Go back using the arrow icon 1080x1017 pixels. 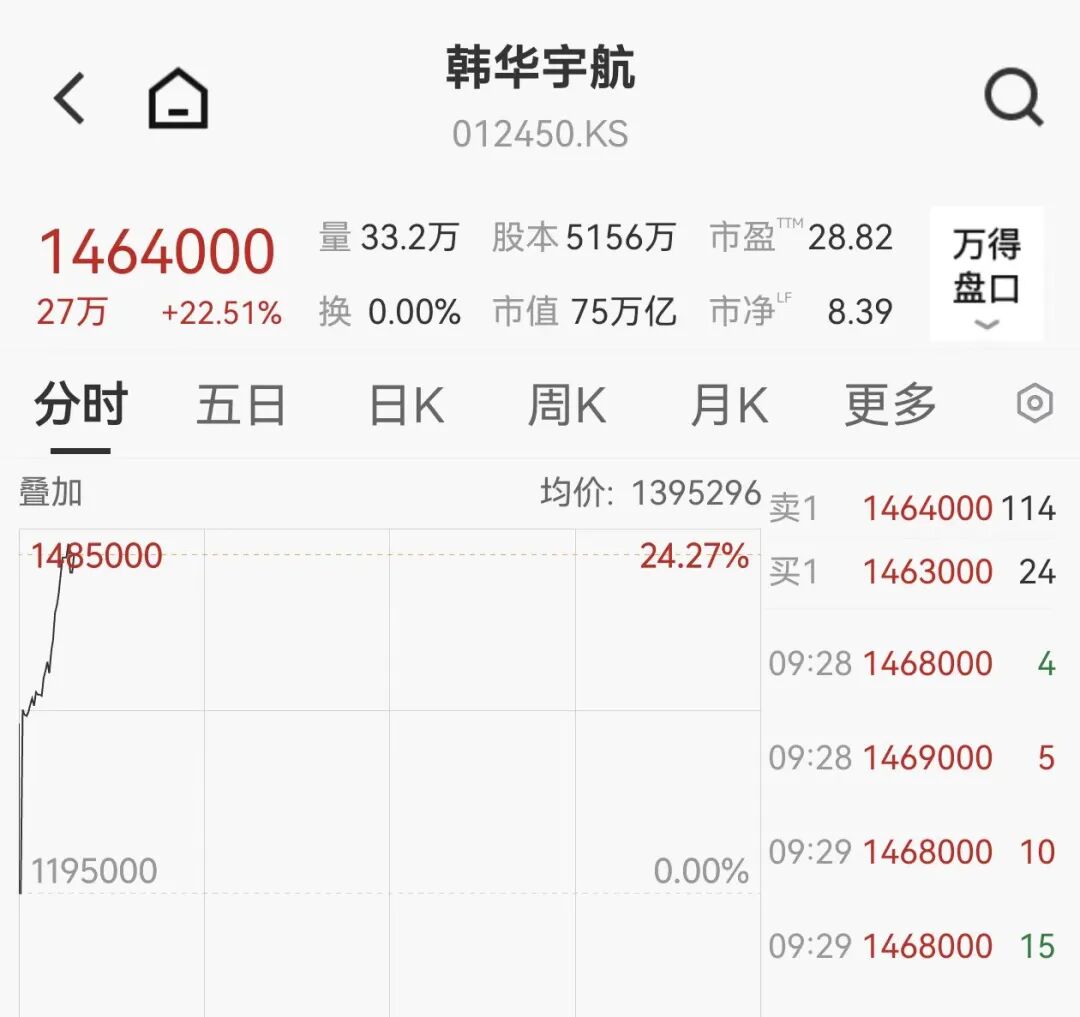(70, 98)
